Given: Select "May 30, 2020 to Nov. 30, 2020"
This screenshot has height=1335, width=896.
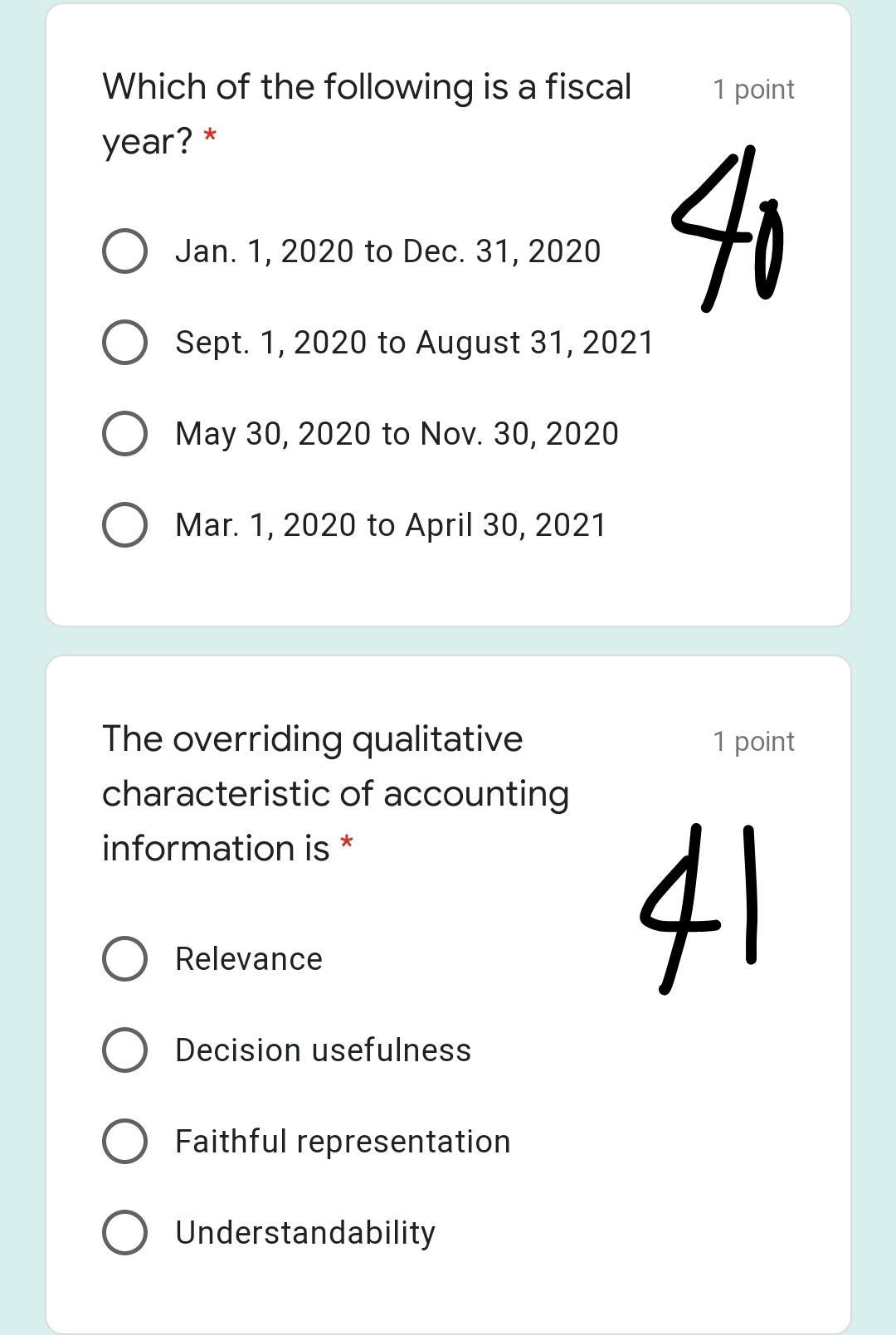Looking at the screenshot, I should [124, 433].
